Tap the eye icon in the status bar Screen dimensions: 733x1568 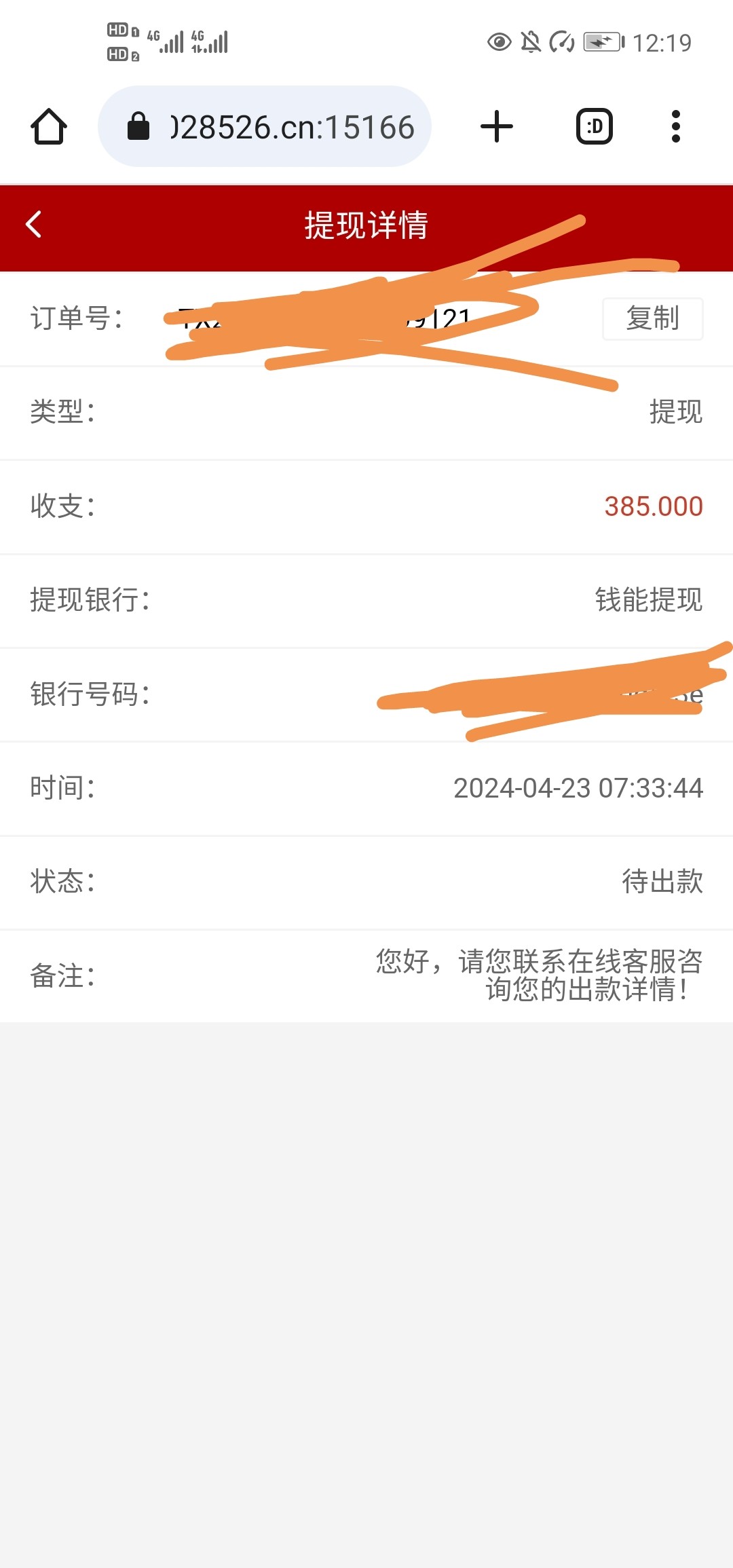coord(499,42)
